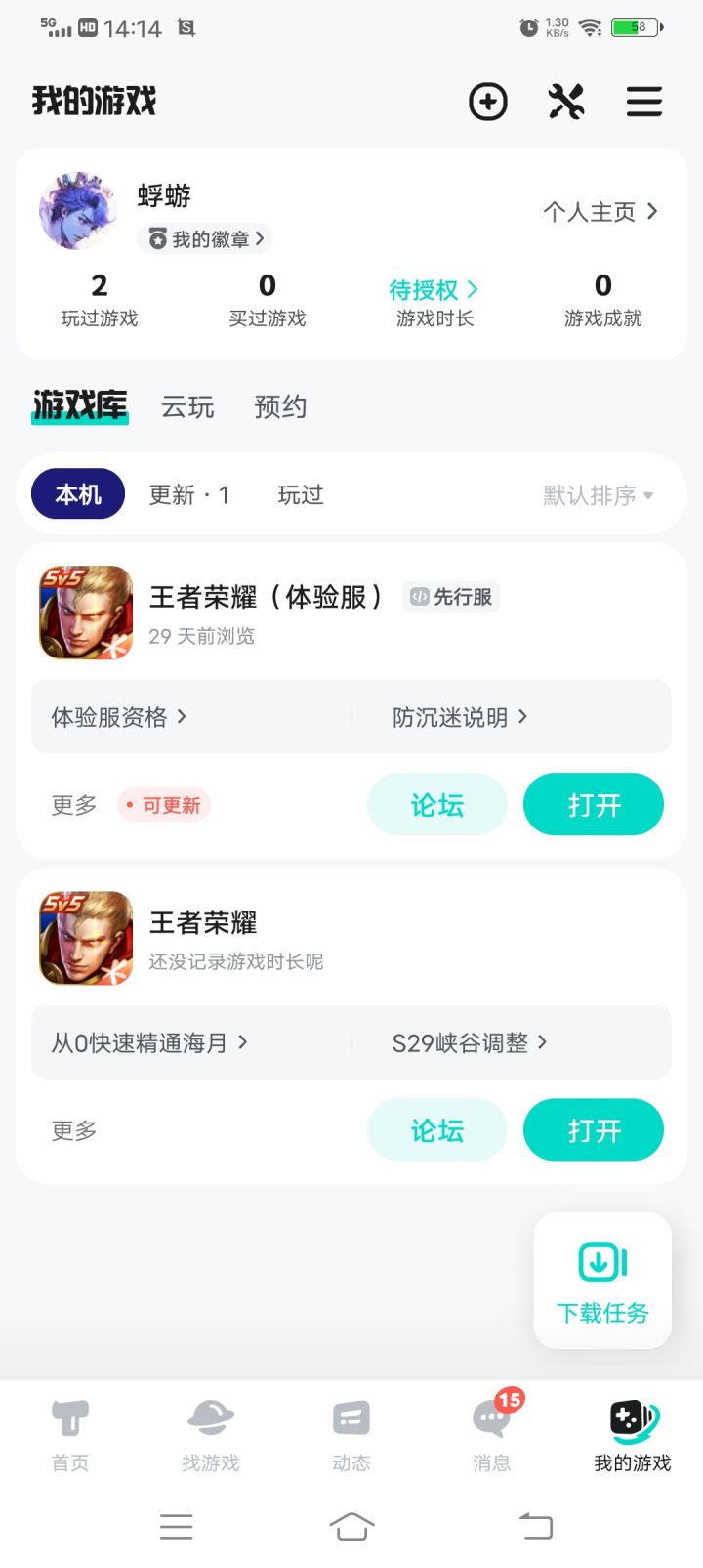Tap the add game plus icon
703x1568 pixels.
pyautogui.click(x=487, y=102)
